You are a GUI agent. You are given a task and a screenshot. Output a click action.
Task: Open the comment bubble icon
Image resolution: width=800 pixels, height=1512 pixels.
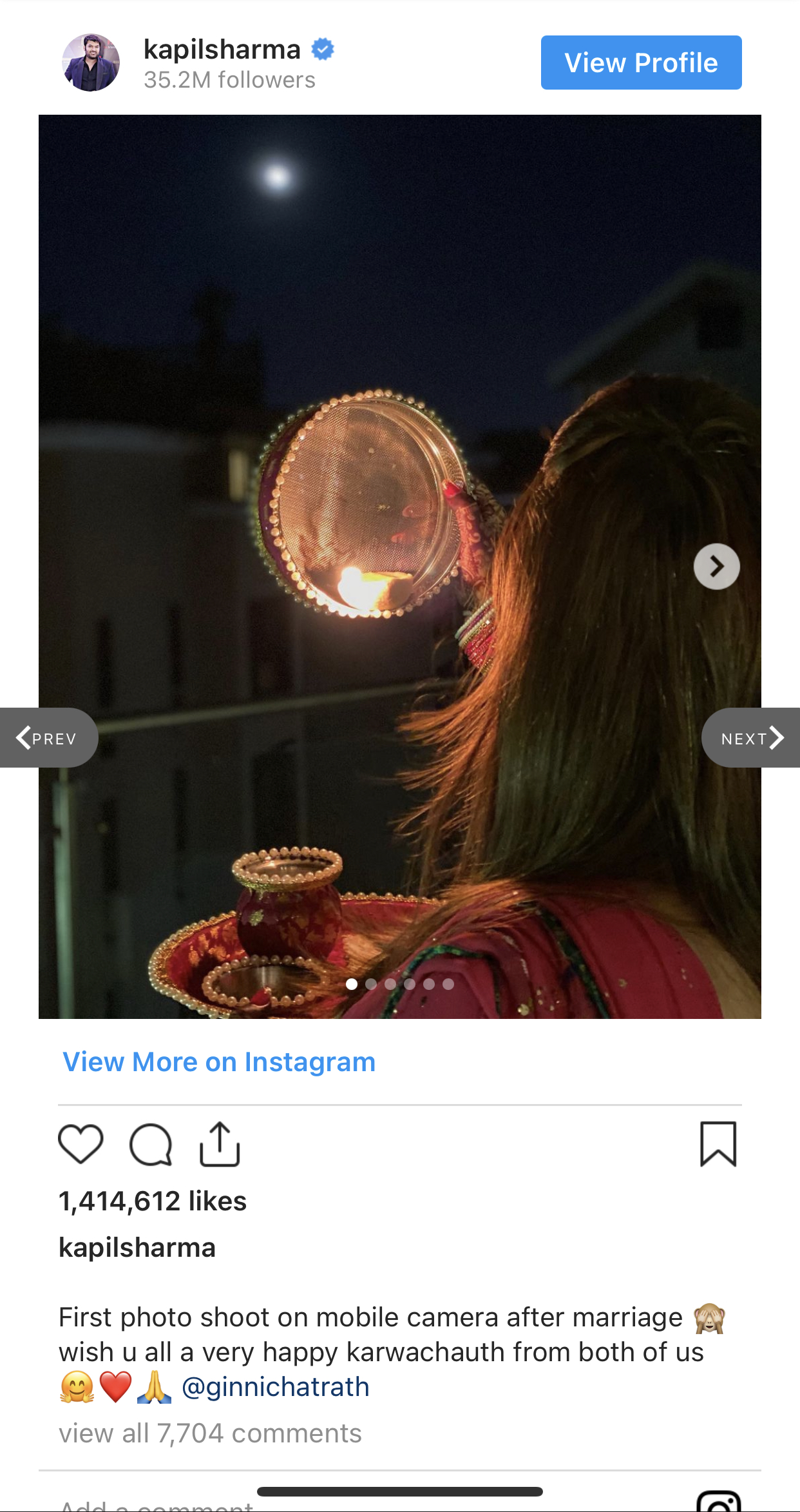(151, 1144)
